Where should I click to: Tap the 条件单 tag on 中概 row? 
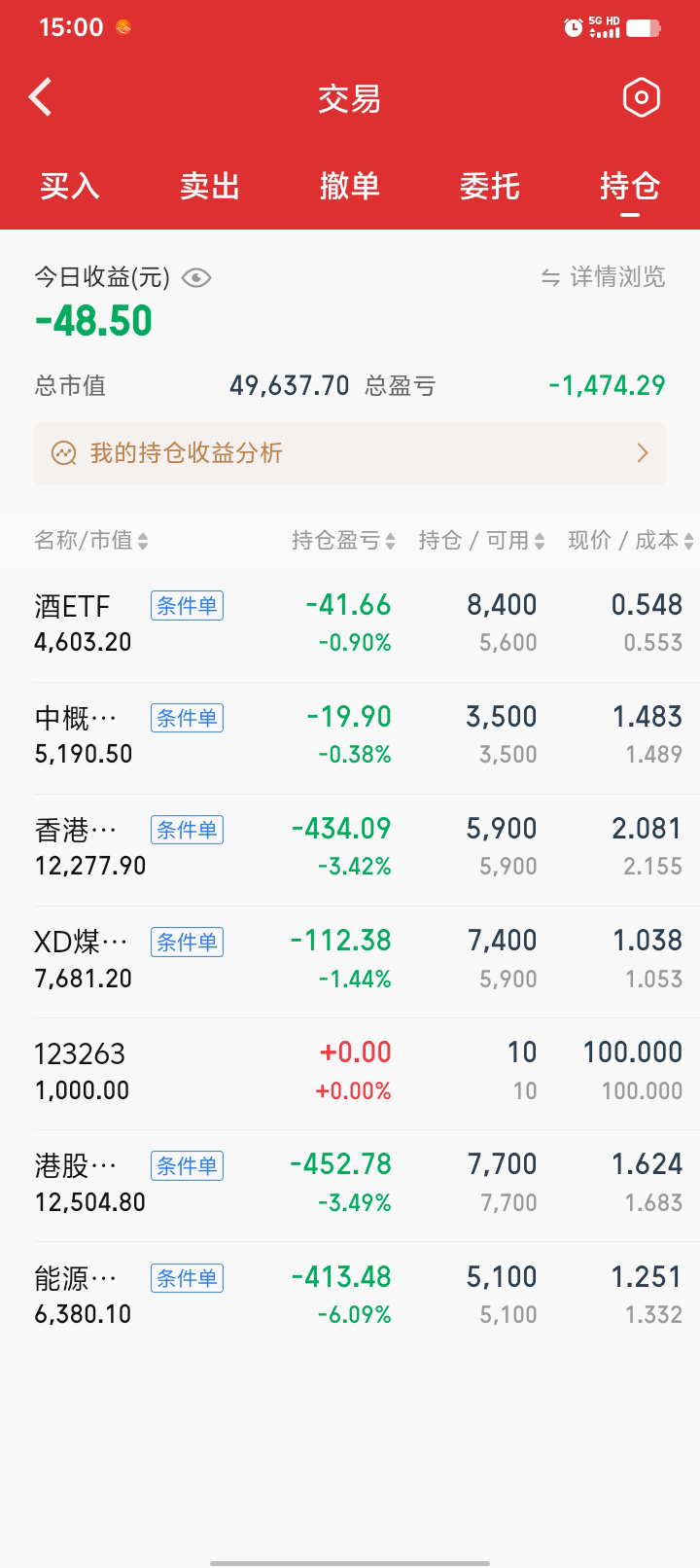tap(187, 718)
